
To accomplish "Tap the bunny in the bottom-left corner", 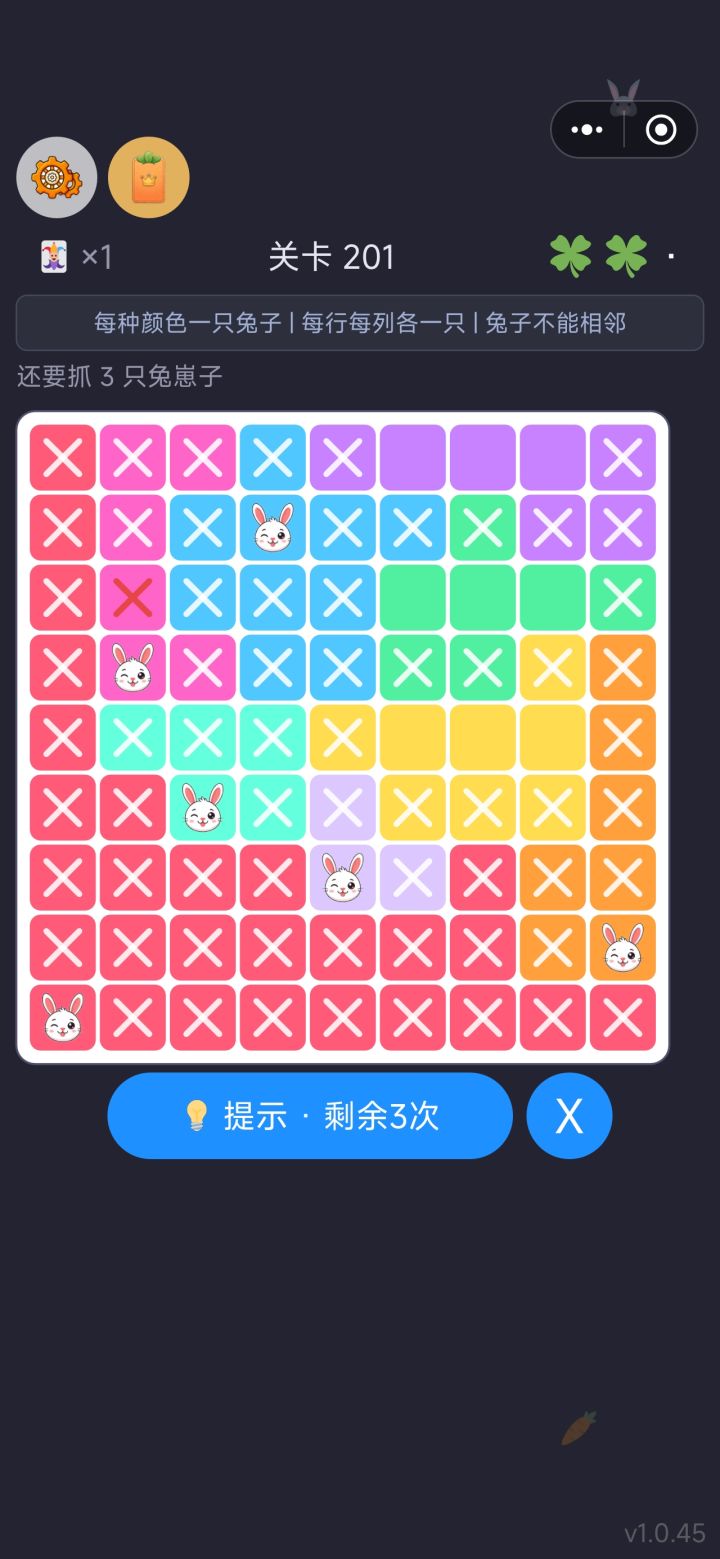I will 62,1018.
